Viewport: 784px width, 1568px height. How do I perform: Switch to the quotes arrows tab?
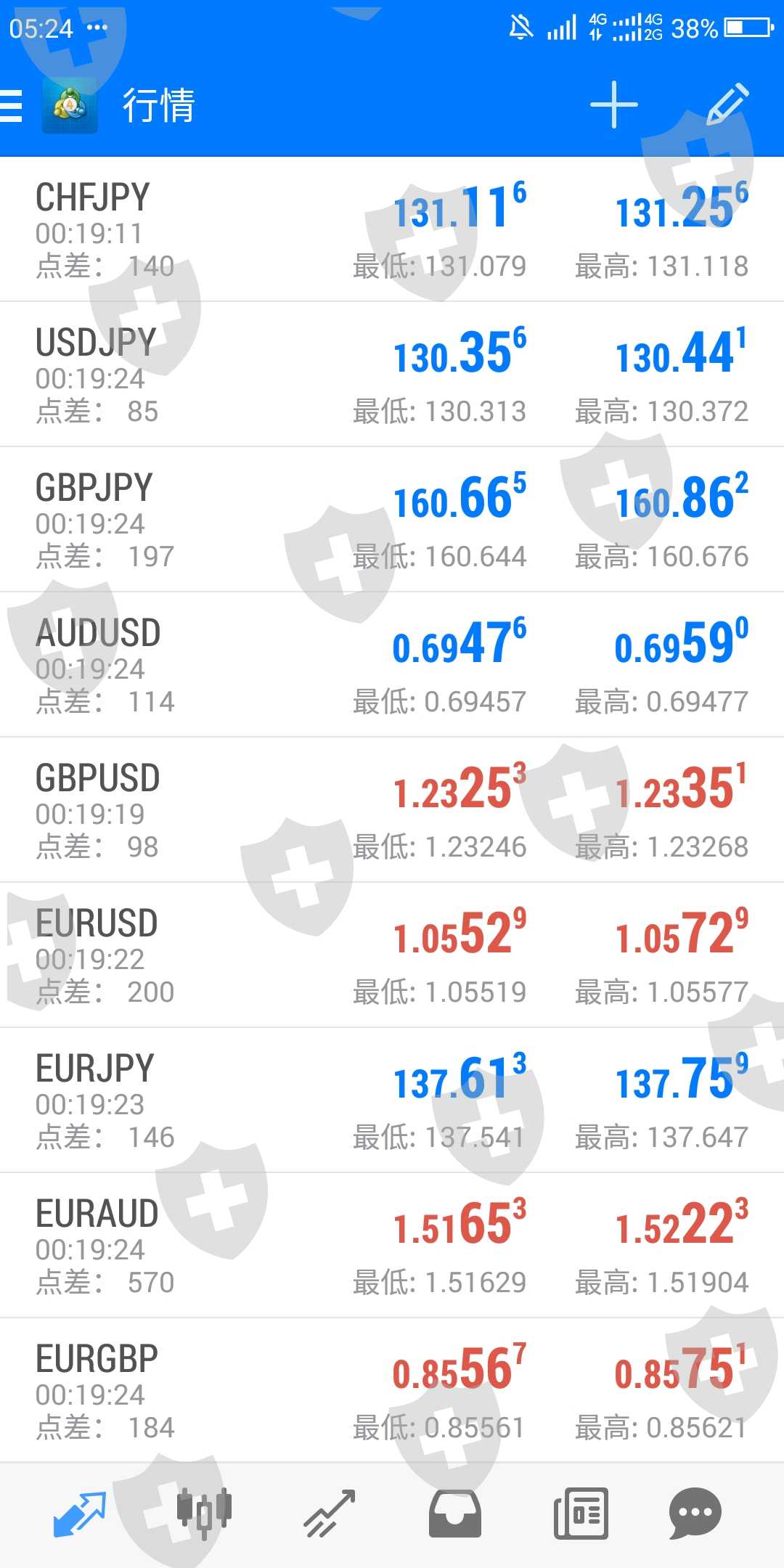tap(80, 1514)
